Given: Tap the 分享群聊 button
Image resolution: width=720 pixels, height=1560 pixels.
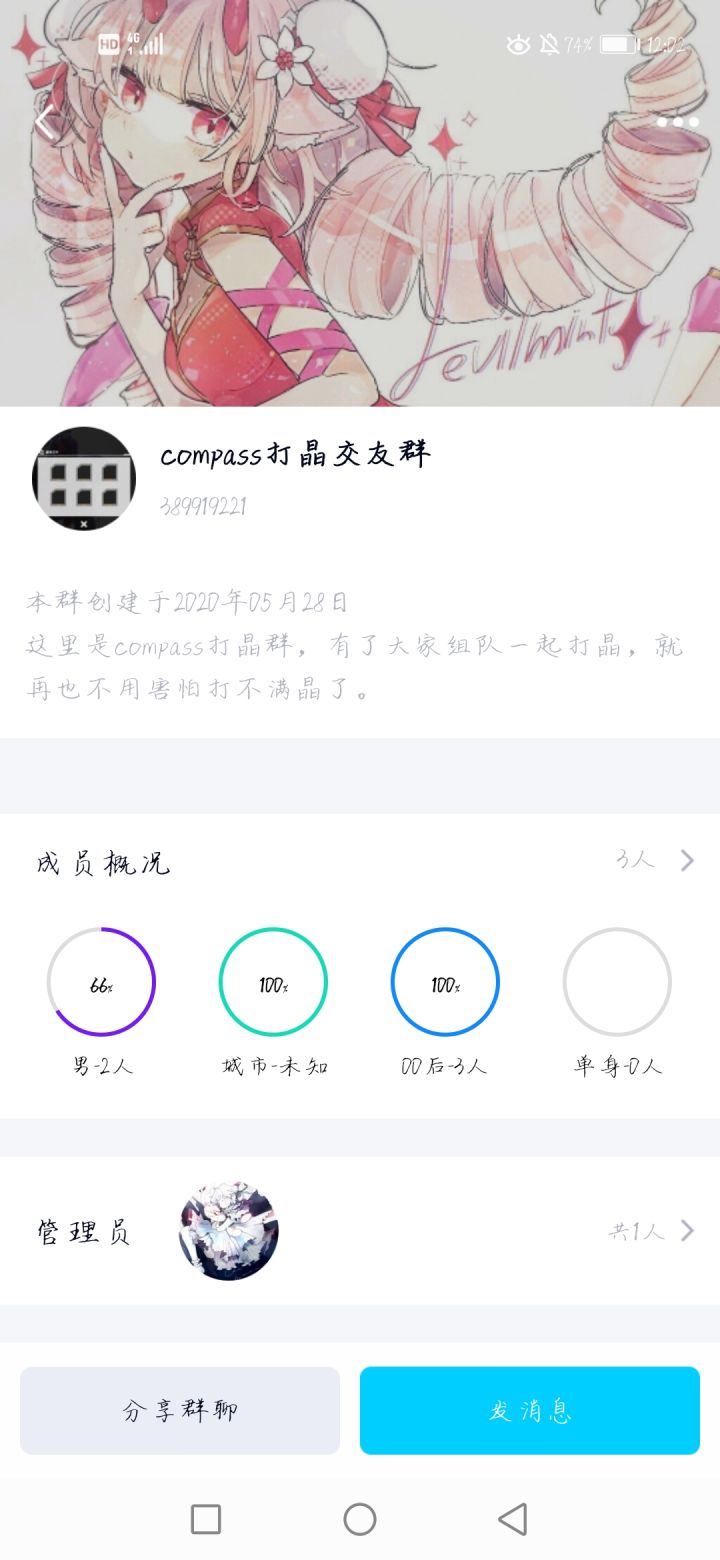Looking at the screenshot, I should click(180, 1411).
